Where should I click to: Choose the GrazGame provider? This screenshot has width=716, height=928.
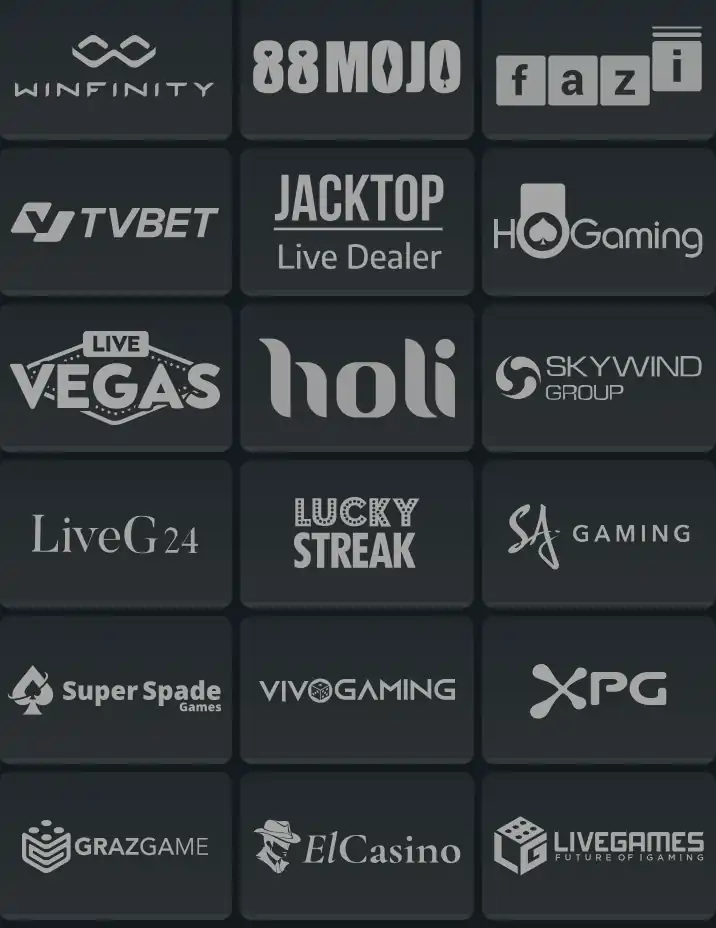click(115, 846)
